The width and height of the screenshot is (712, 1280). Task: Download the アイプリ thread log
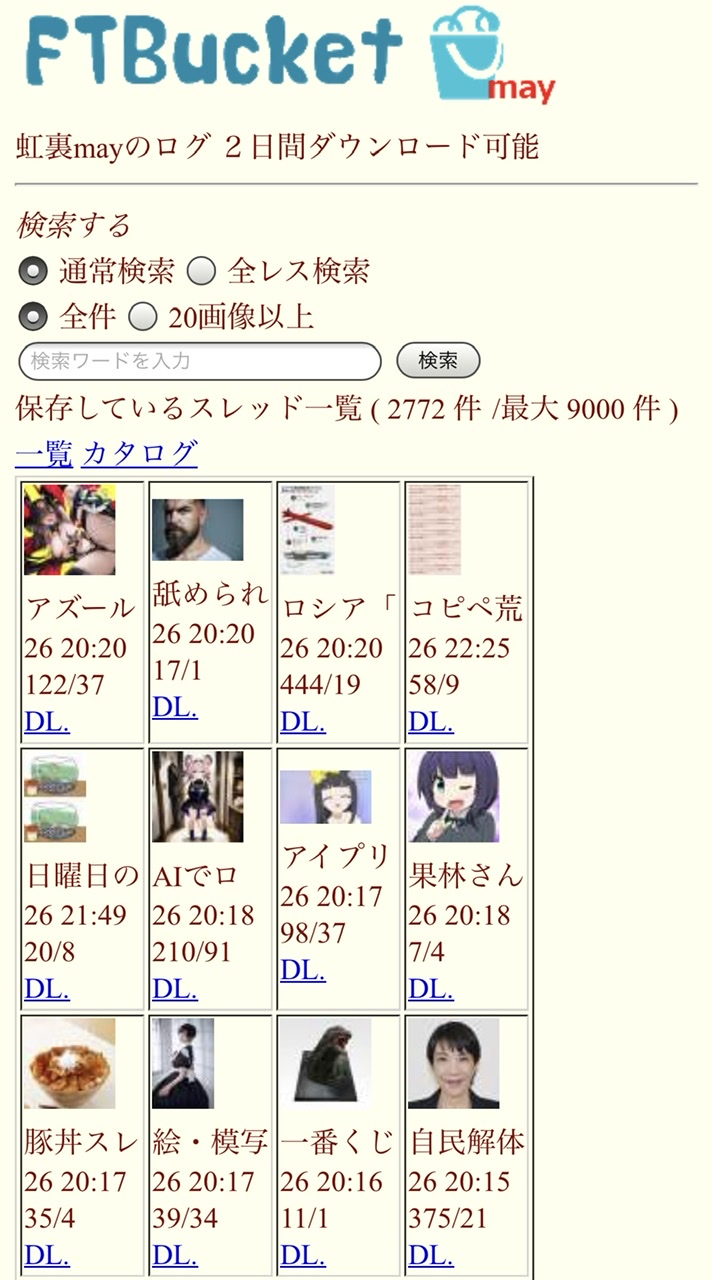tap(303, 970)
